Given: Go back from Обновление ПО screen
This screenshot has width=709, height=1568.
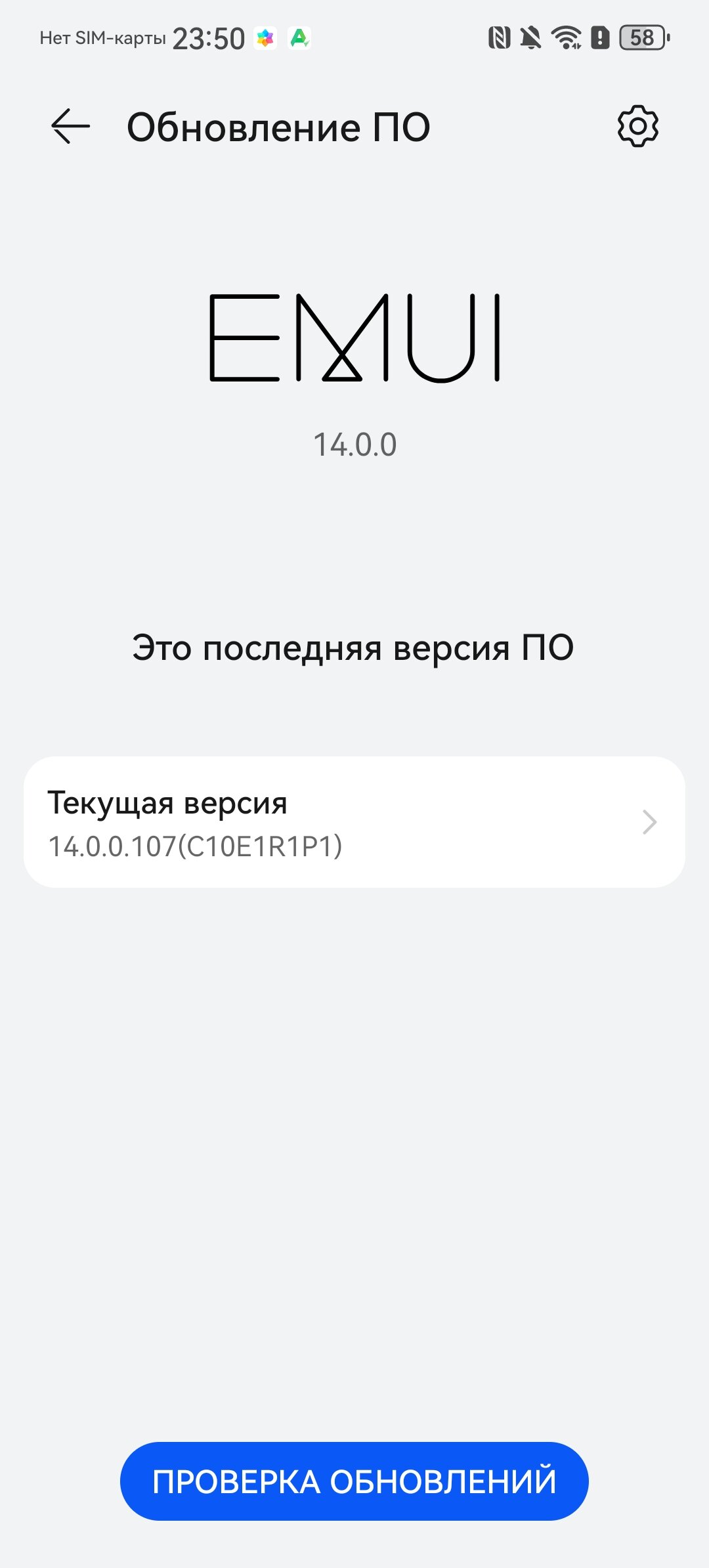Looking at the screenshot, I should (70, 126).
